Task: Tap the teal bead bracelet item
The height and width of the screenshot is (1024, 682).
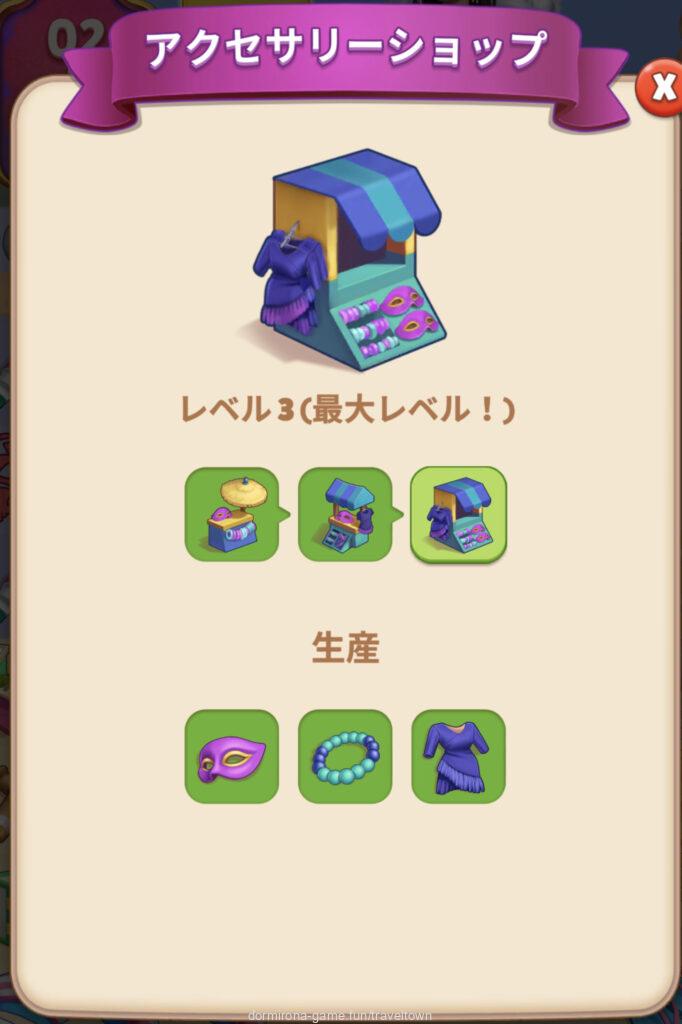Action: [x=345, y=757]
